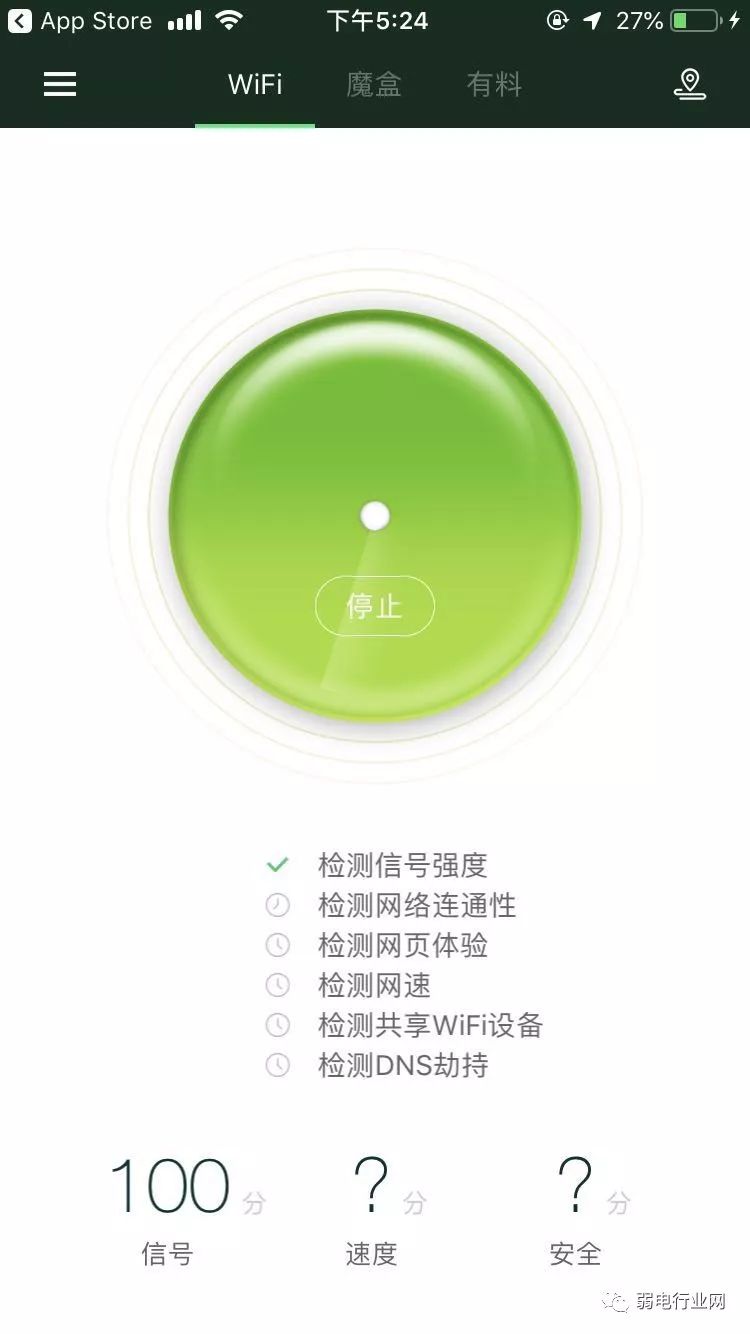Select the WiFi tab
Screen dimensions: 750x1334
click(255, 86)
